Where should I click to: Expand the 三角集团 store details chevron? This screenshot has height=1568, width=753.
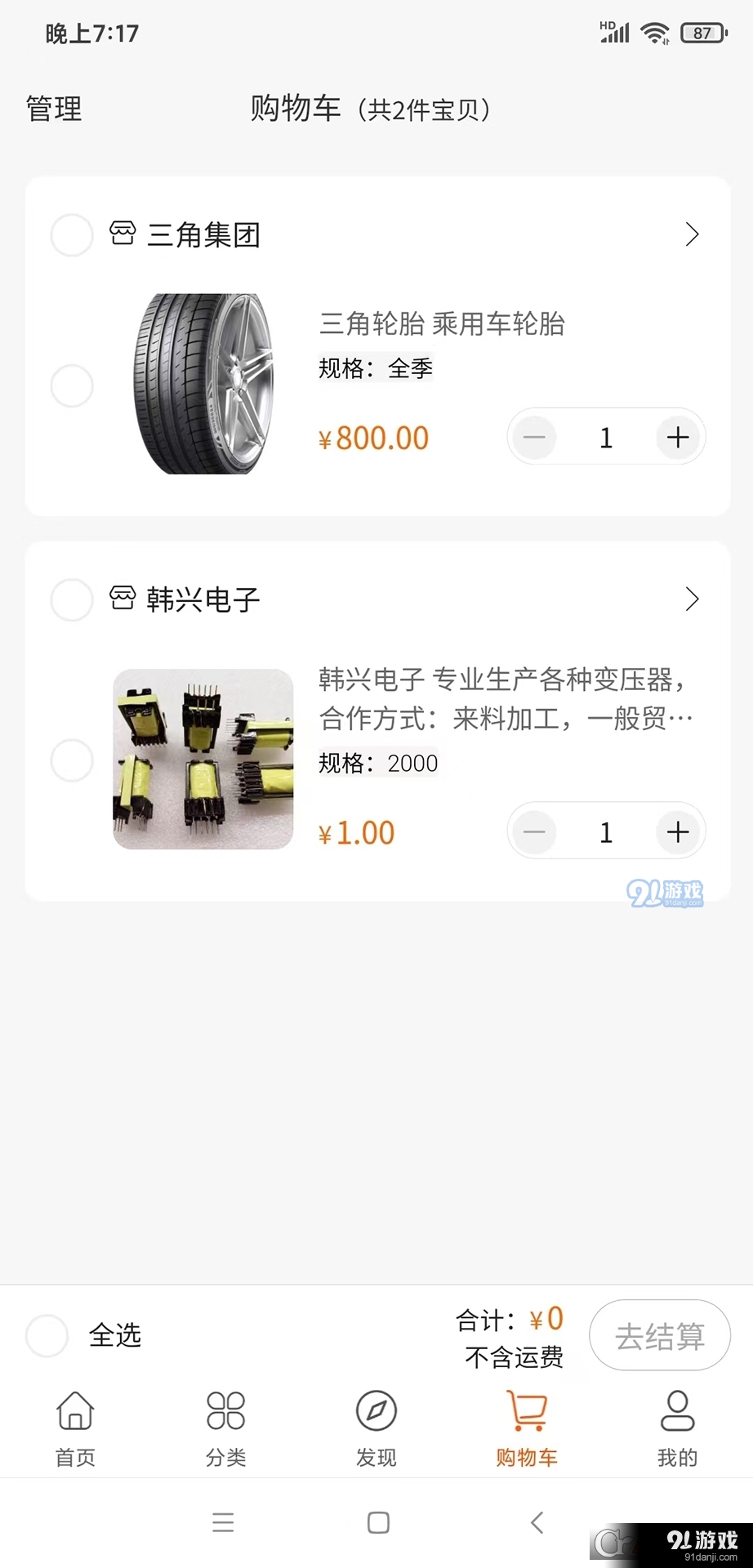693,234
